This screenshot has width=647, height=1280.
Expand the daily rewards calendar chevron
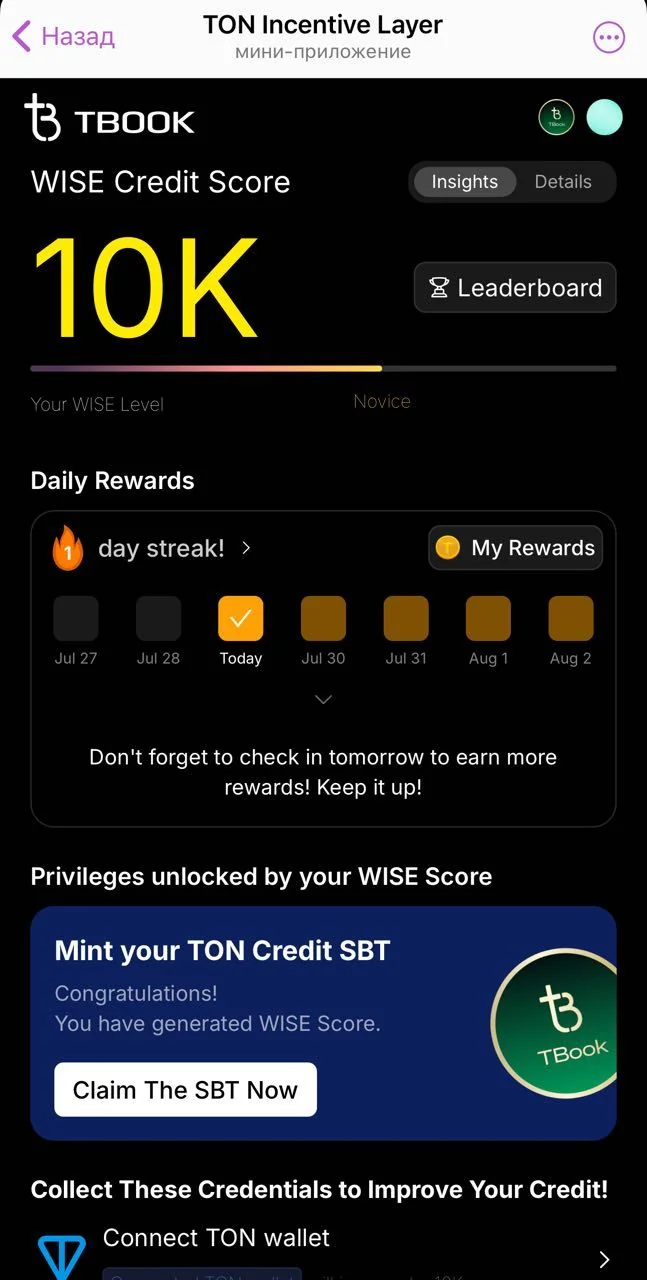point(323,700)
